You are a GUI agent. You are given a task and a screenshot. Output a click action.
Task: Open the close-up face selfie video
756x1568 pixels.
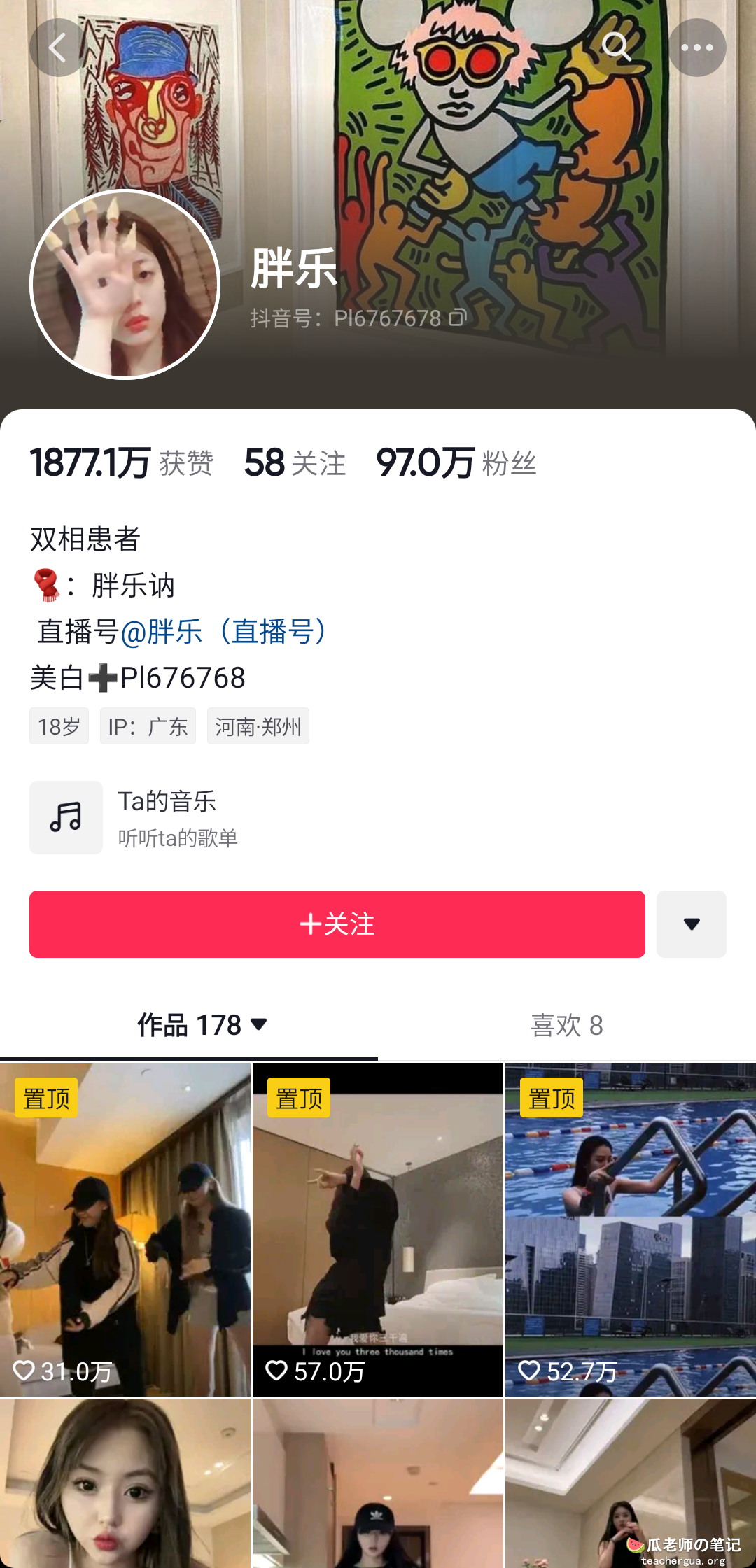(x=125, y=1483)
